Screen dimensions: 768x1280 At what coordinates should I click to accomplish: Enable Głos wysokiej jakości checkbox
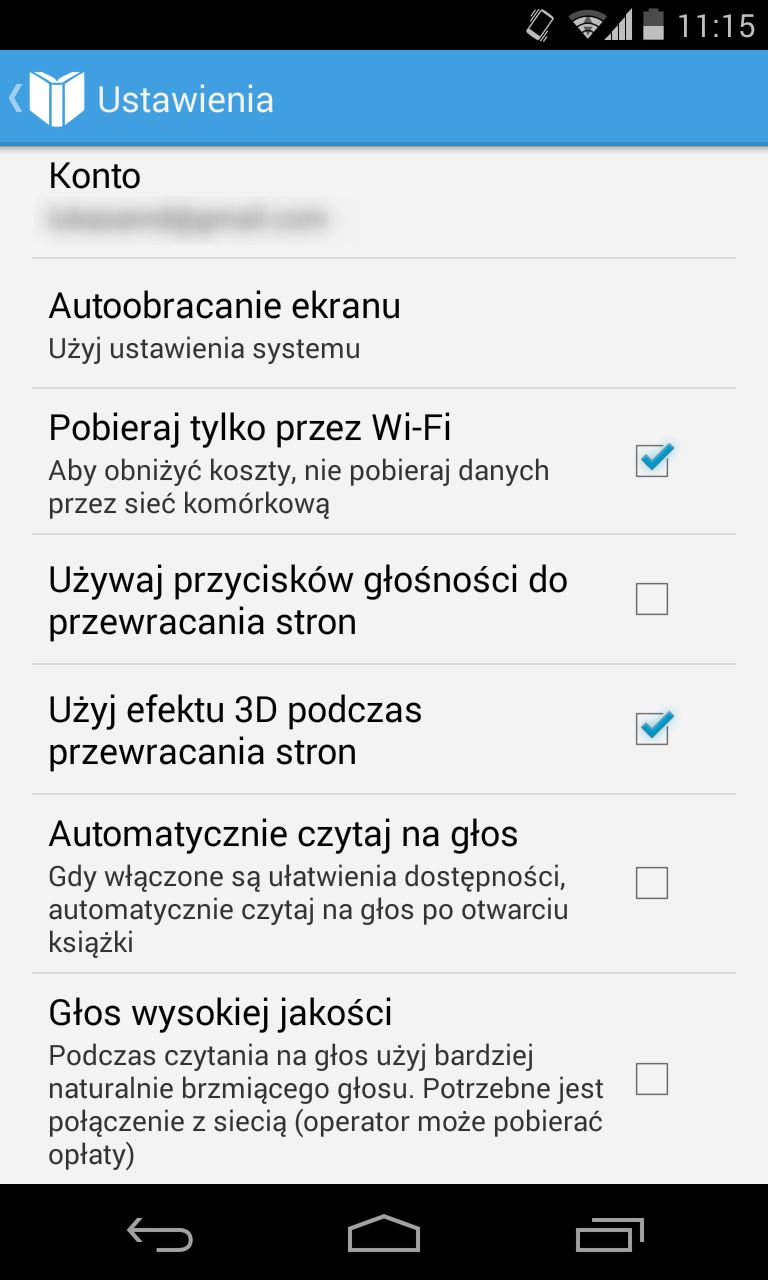[652, 1079]
